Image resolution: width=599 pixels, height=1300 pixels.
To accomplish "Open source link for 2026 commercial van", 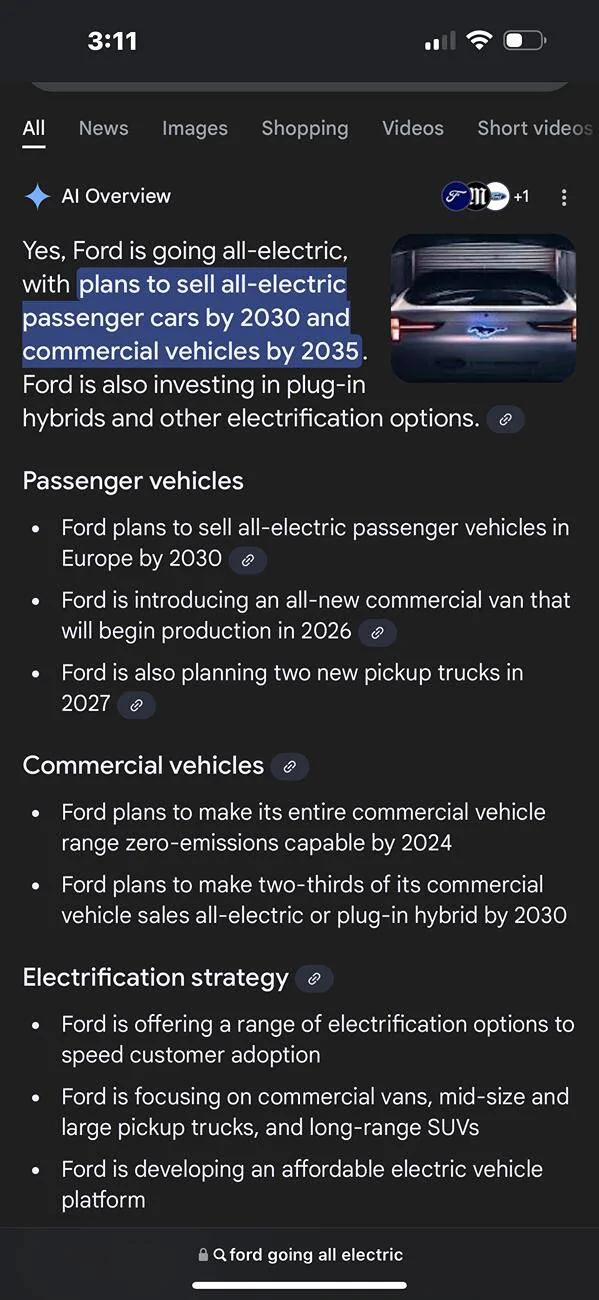I will [377, 632].
